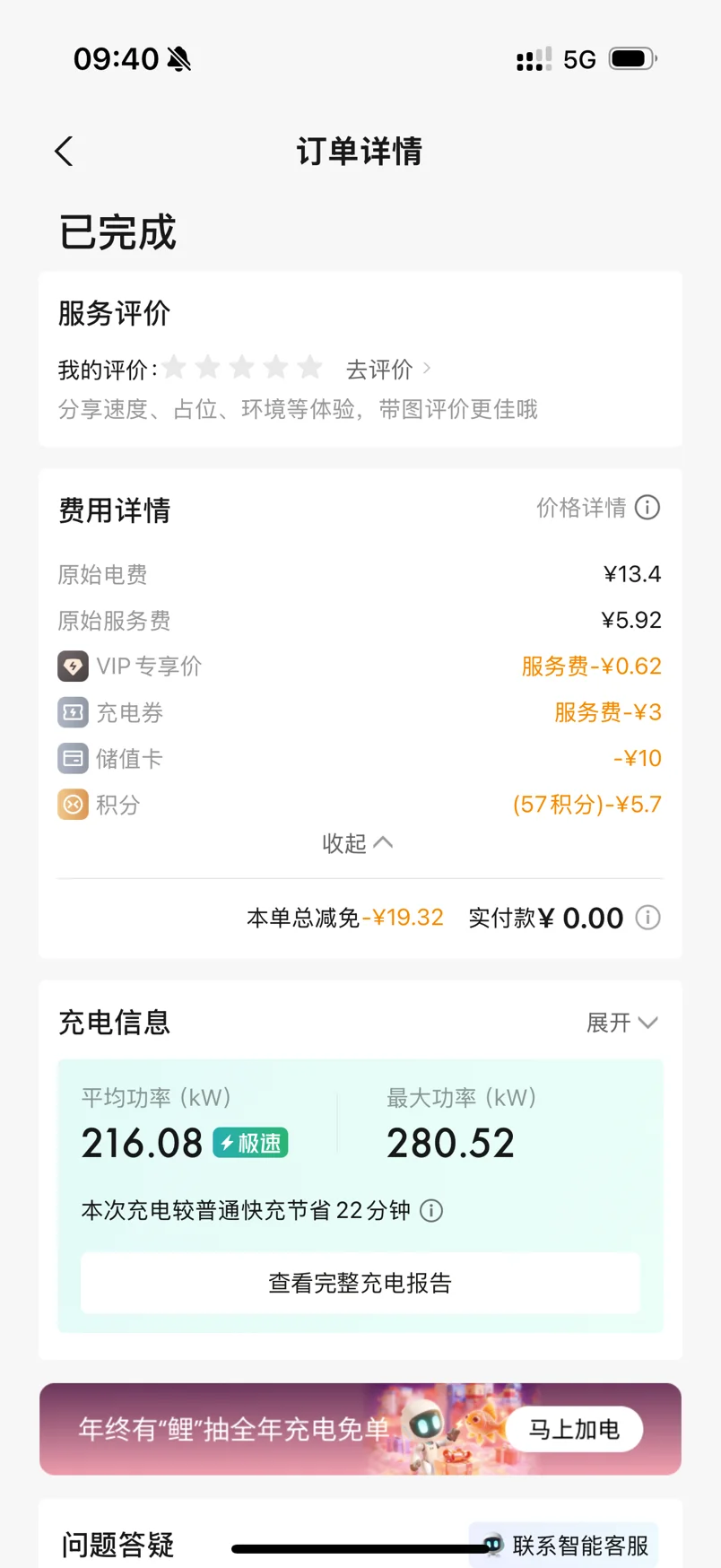This screenshot has width=721, height=1568.
Task: Tap the info icon beside 节省22分钟
Action: (431, 1211)
